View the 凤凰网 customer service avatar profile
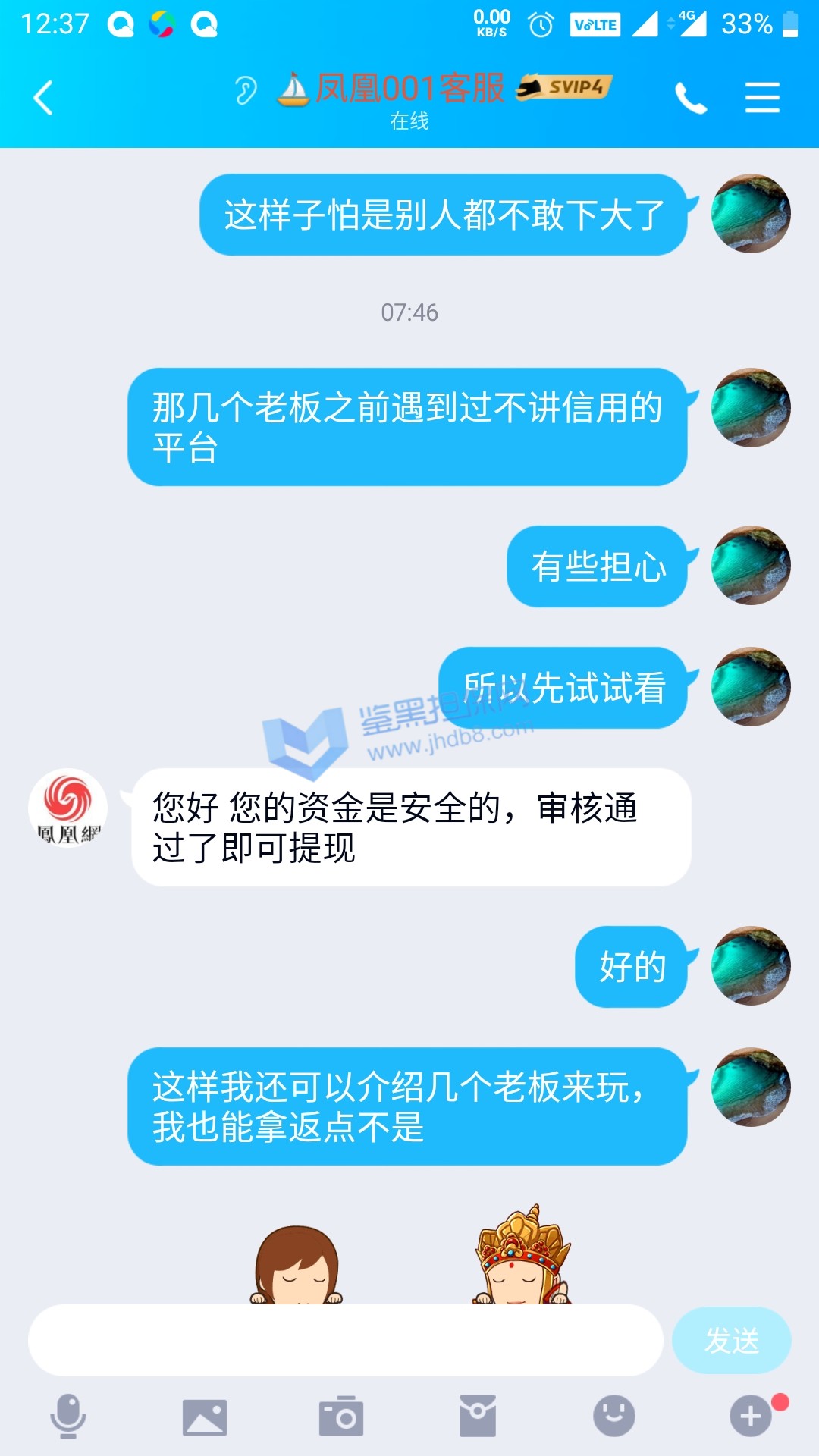 click(68, 808)
